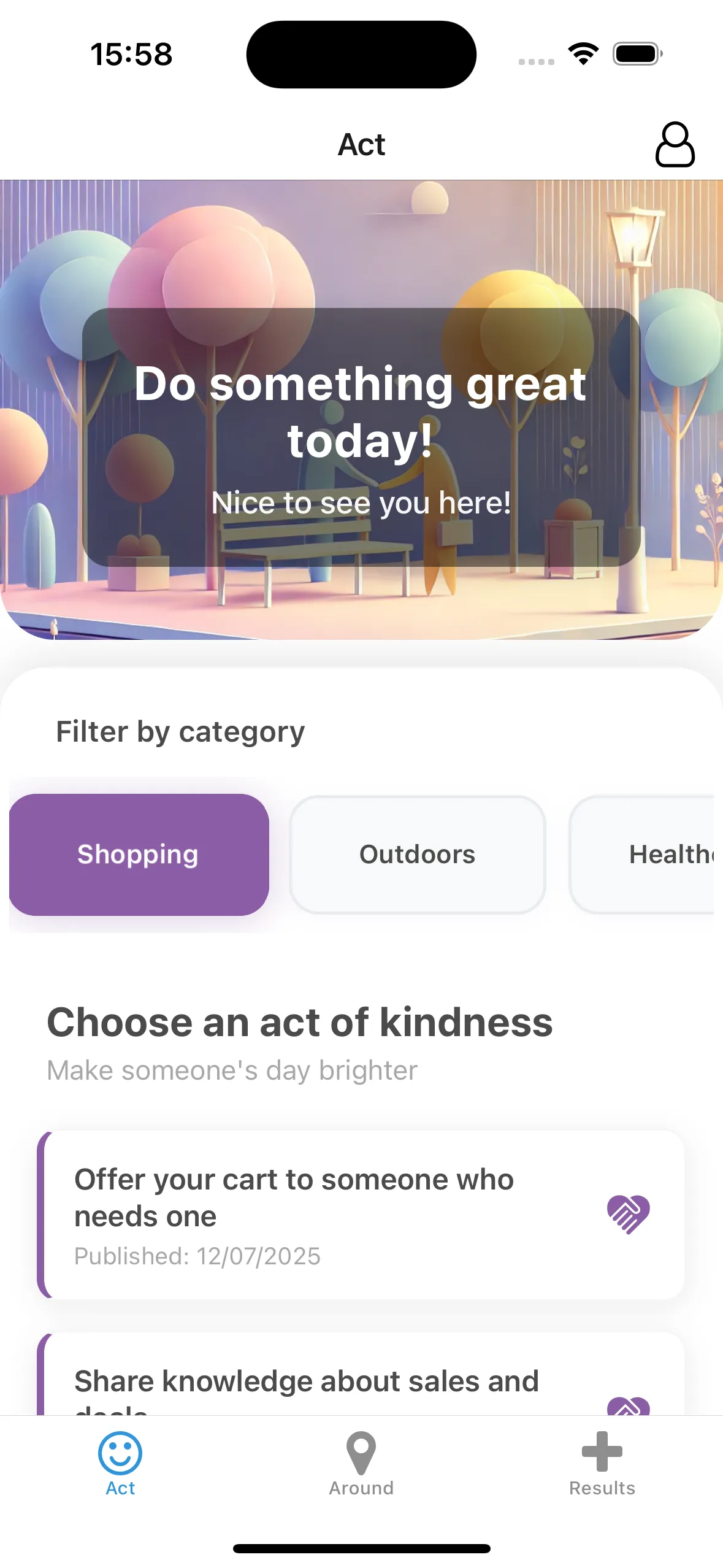The image size is (723, 1568).
Task: Tap the time display in the status bar
Action: pos(130,54)
